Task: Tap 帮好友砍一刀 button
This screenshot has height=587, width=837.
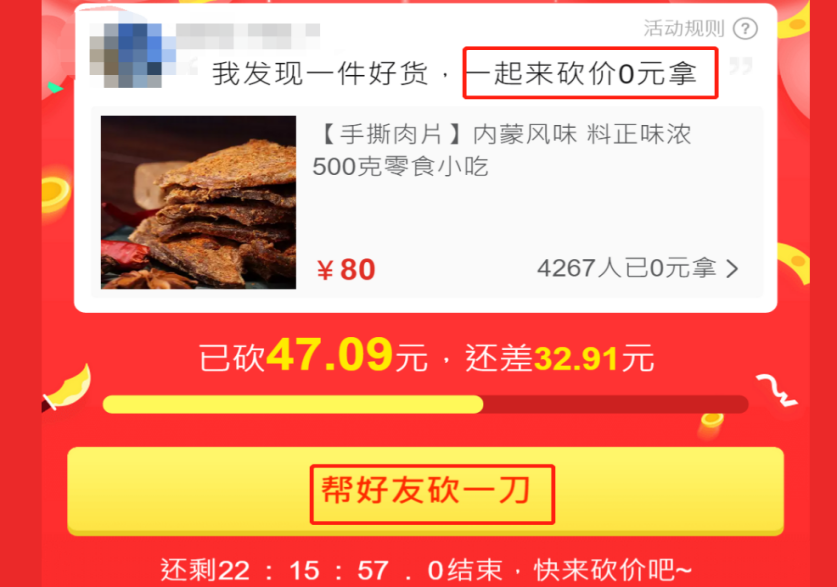Action: [x=426, y=492]
